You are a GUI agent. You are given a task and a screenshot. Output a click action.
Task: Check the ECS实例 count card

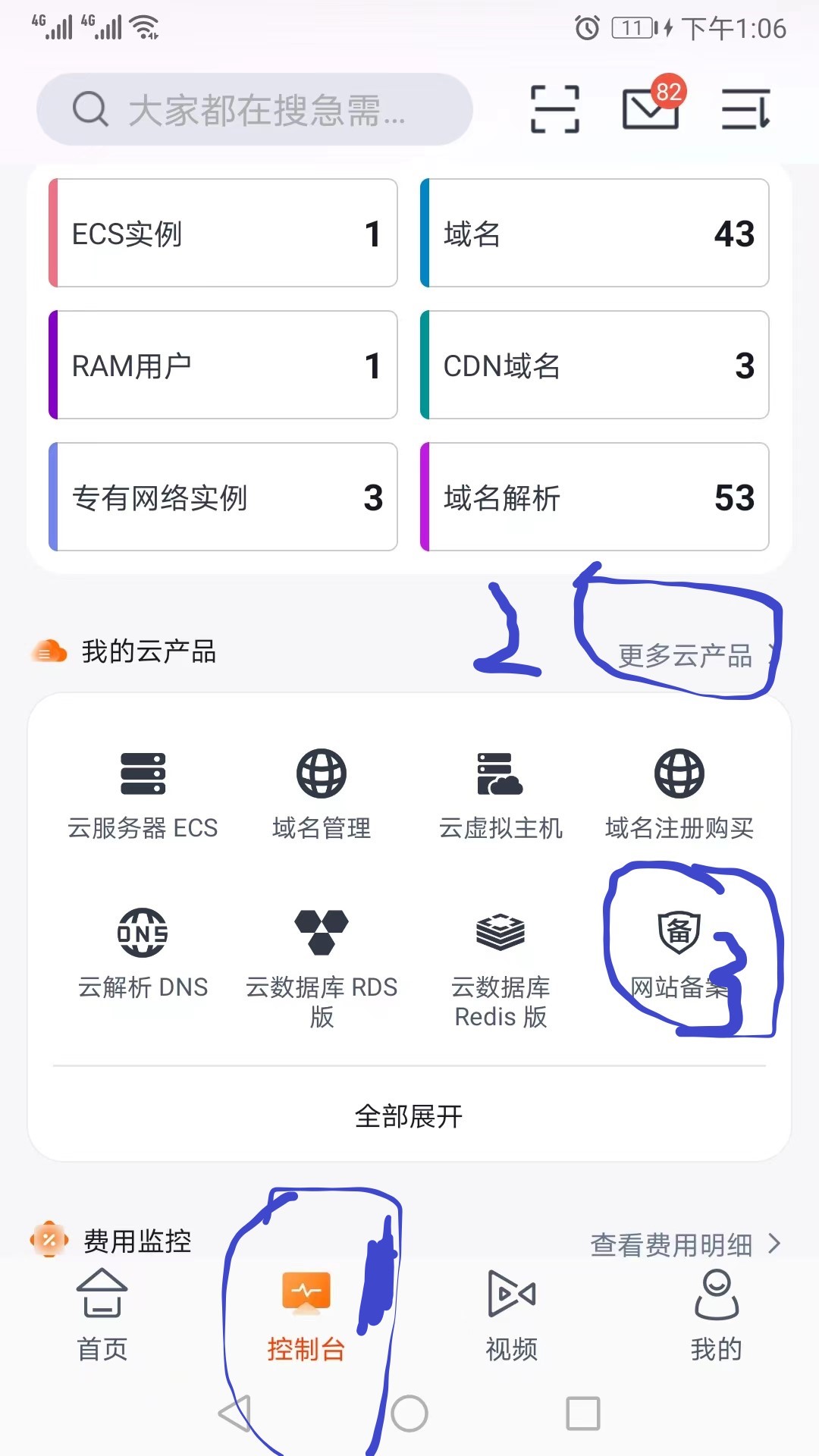point(223,232)
